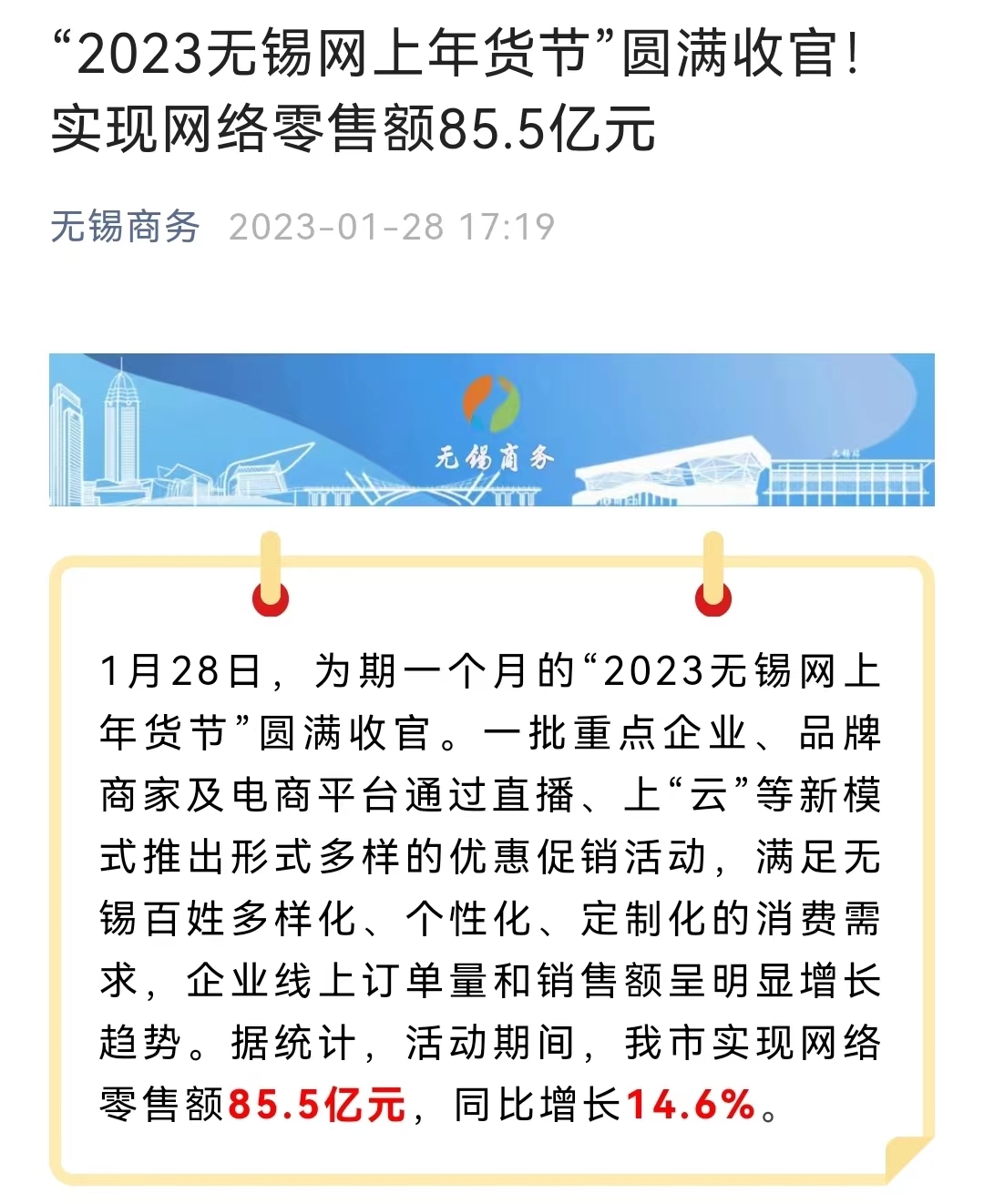Open the 无锡商务 account link
The image size is (984, 1204).
click(x=125, y=227)
